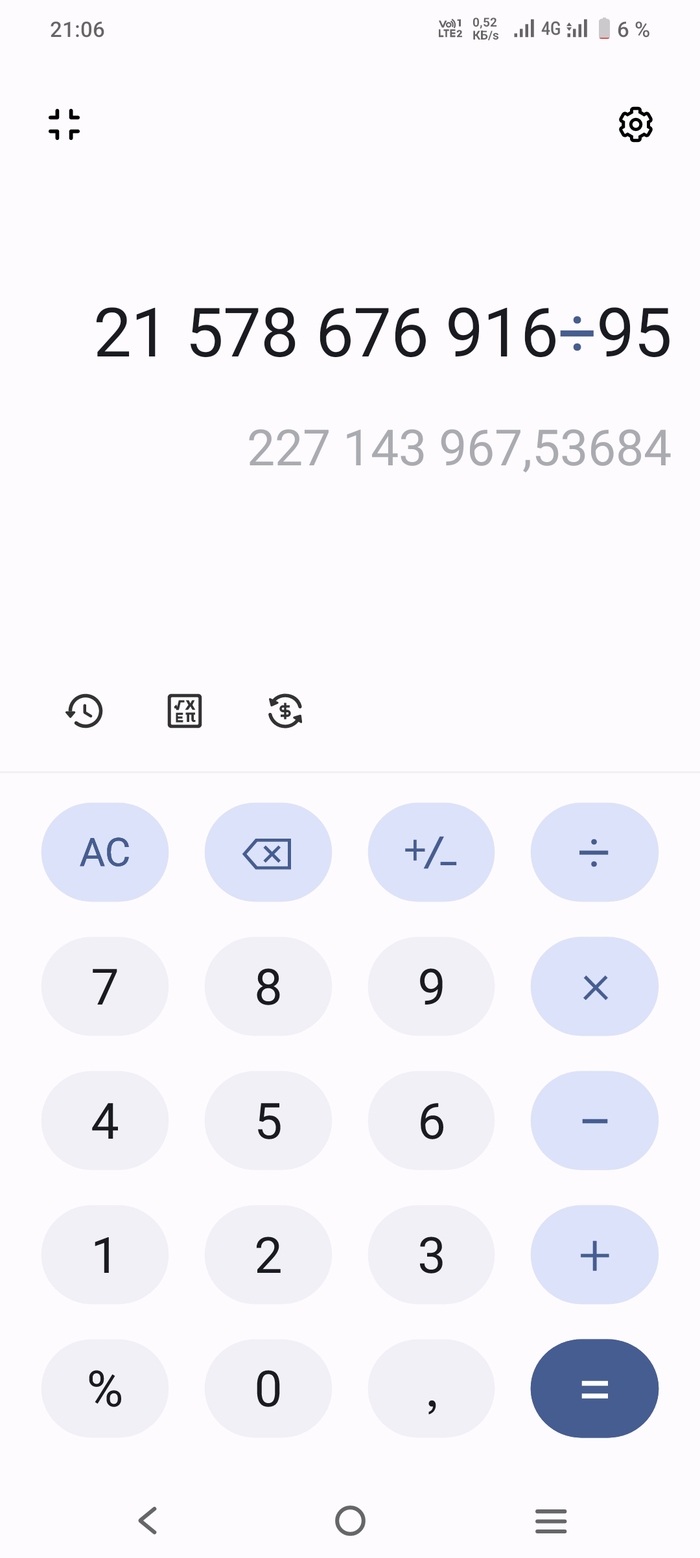Tap the equals button
The image size is (700, 1558).
tap(594, 1389)
